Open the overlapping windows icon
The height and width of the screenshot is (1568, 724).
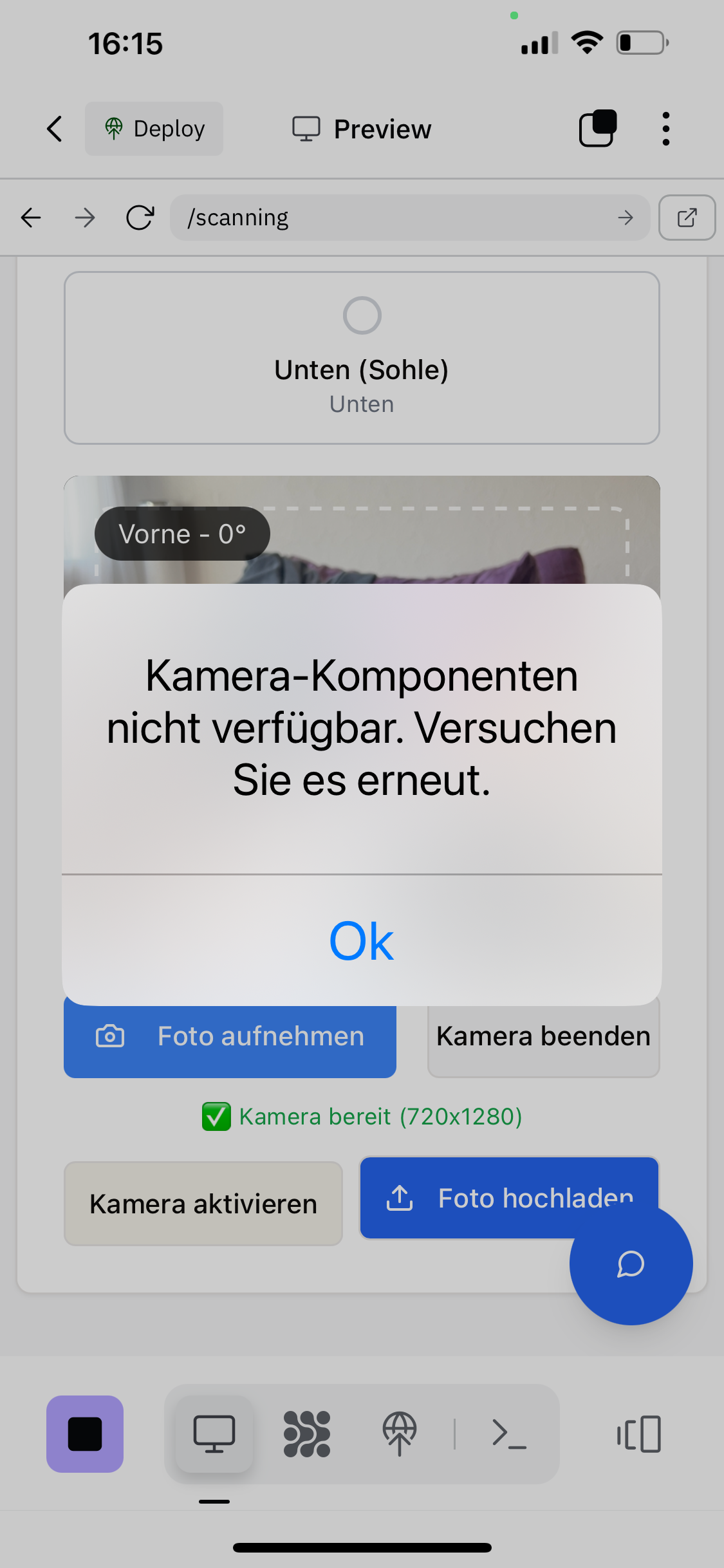(598, 129)
